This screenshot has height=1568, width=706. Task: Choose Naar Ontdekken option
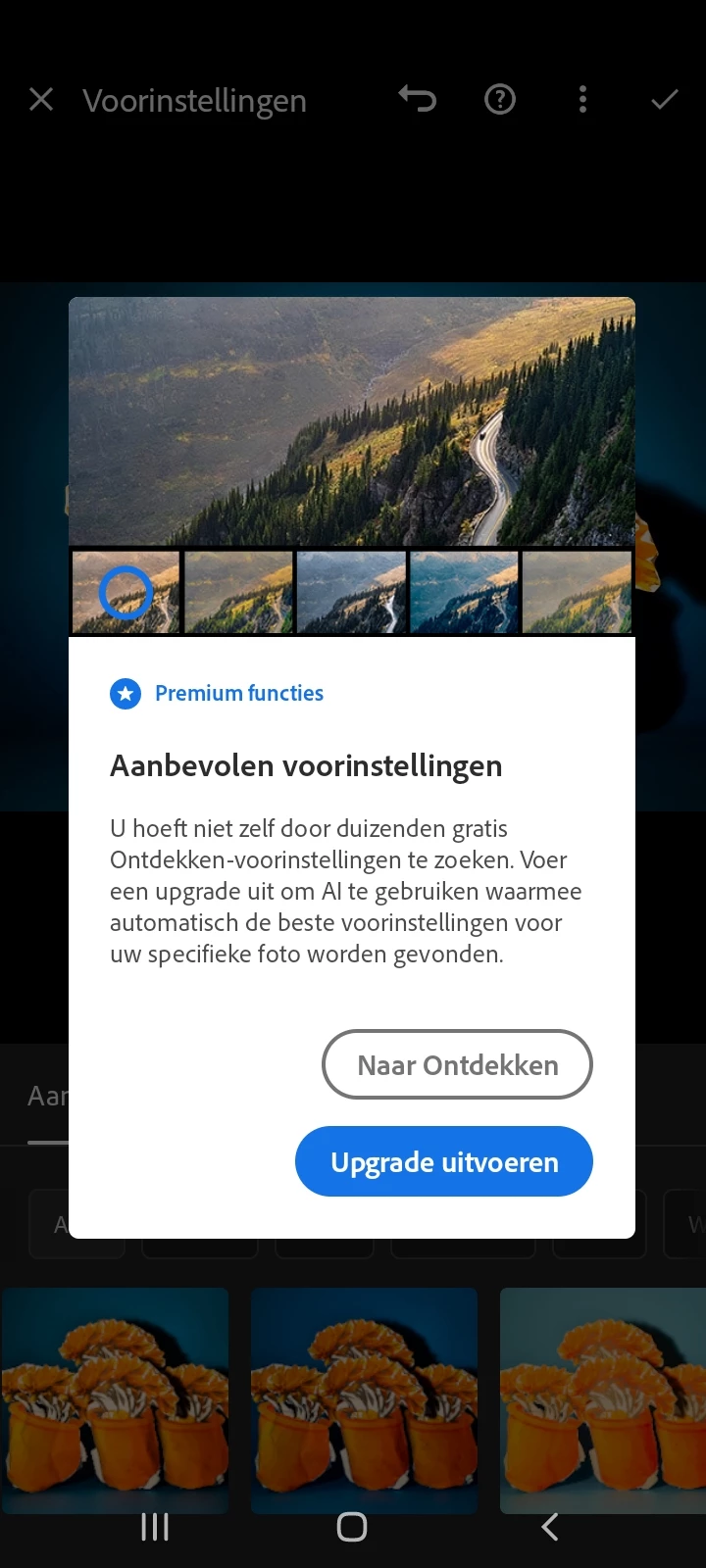(x=457, y=1064)
